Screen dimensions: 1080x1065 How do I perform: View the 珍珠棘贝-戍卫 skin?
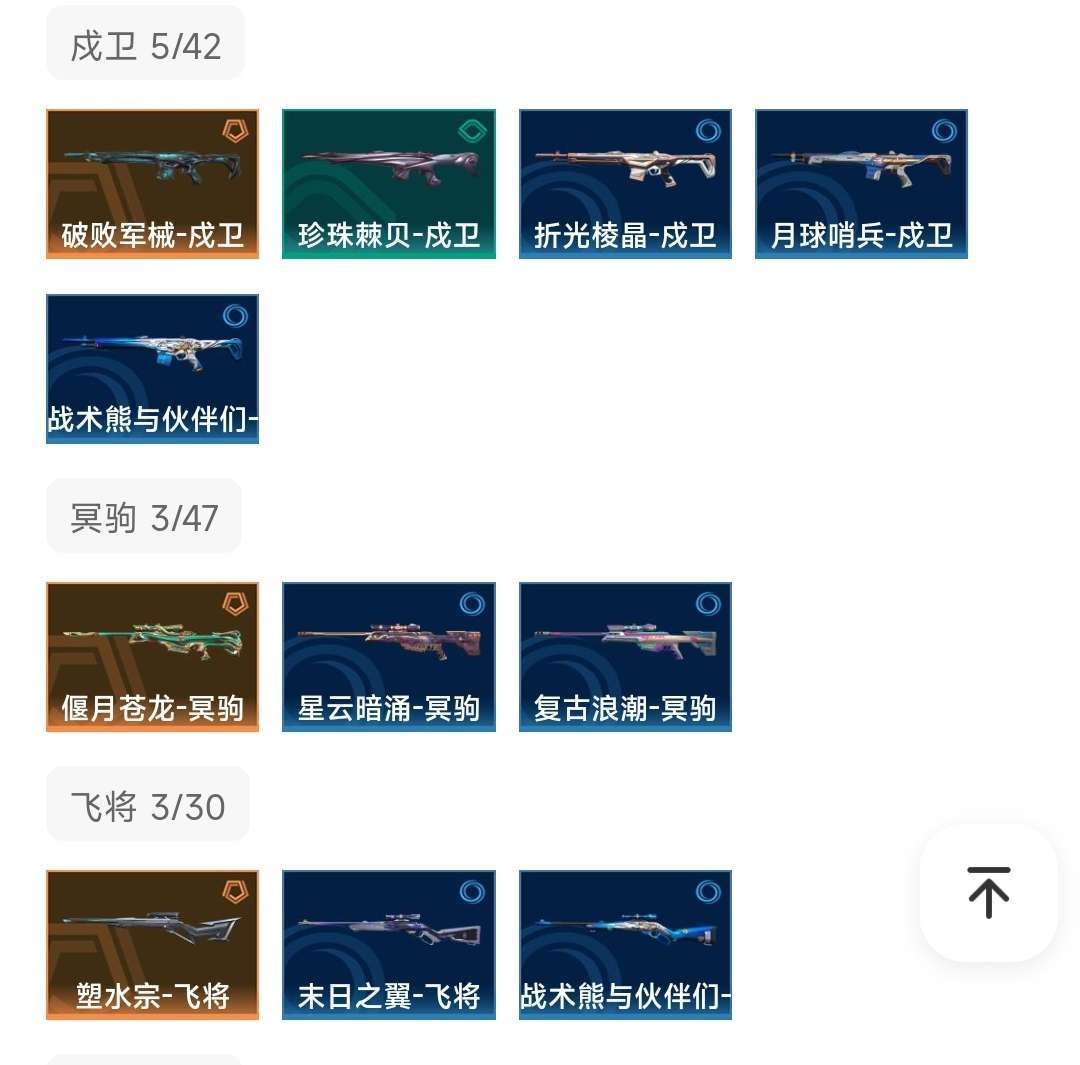[x=388, y=184]
